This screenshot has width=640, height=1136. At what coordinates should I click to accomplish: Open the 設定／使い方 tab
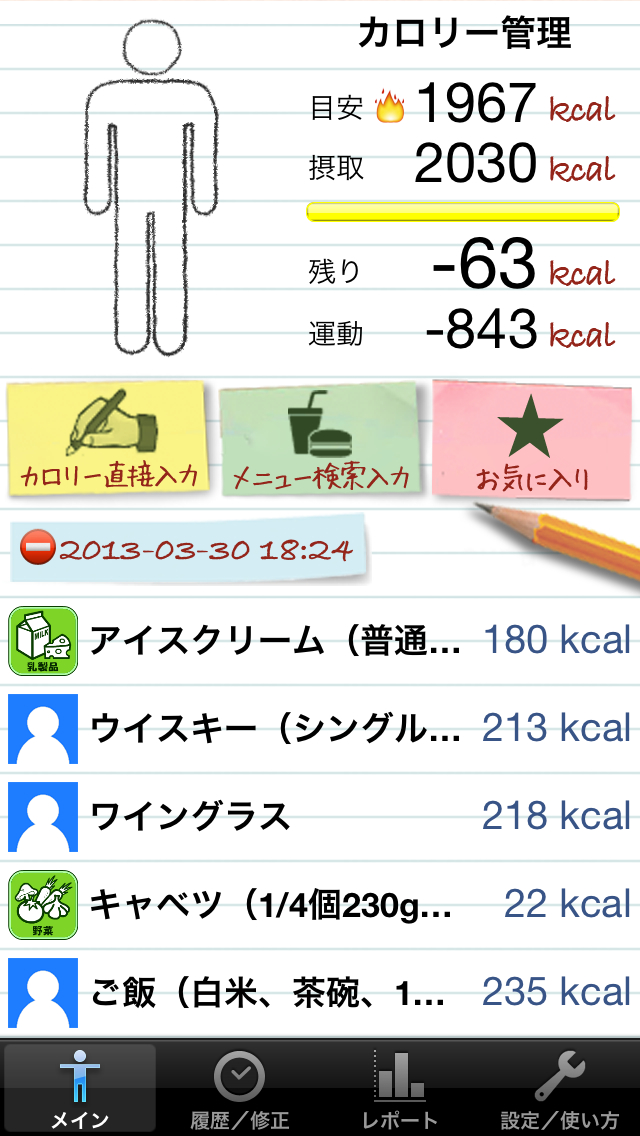coord(560,1088)
